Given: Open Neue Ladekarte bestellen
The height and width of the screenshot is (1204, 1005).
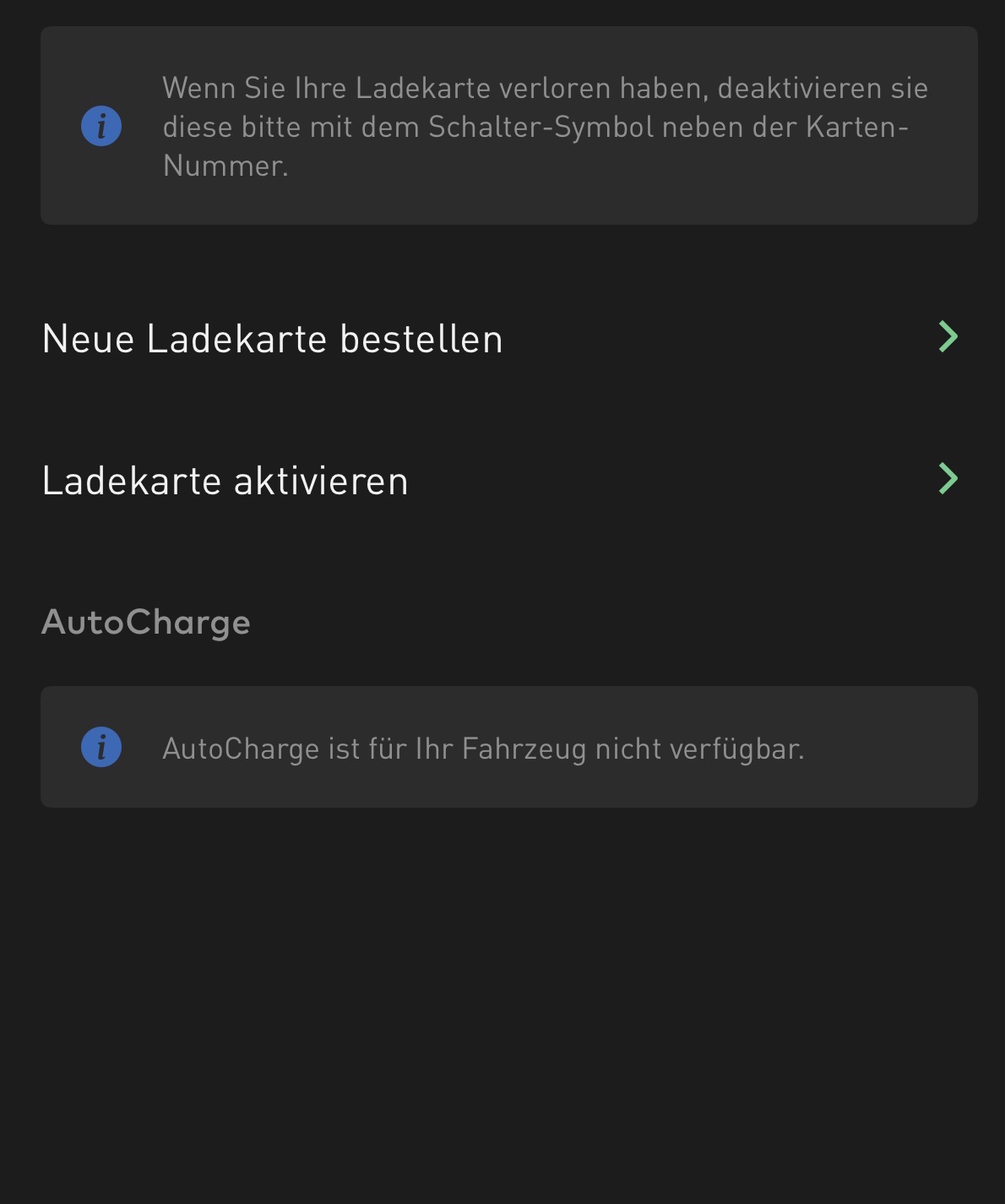Looking at the screenshot, I should [502, 338].
